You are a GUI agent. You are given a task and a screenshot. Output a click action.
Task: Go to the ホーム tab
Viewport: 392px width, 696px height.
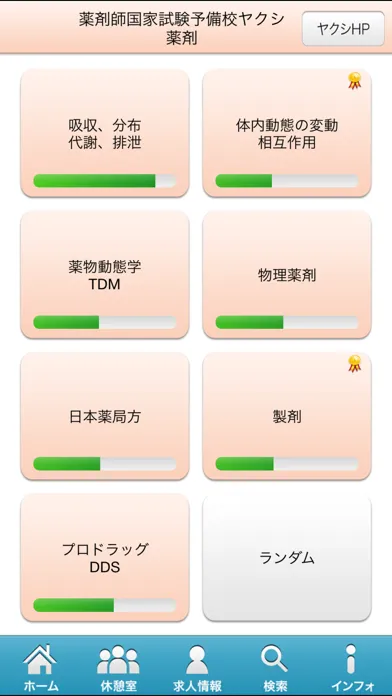tap(40, 667)
